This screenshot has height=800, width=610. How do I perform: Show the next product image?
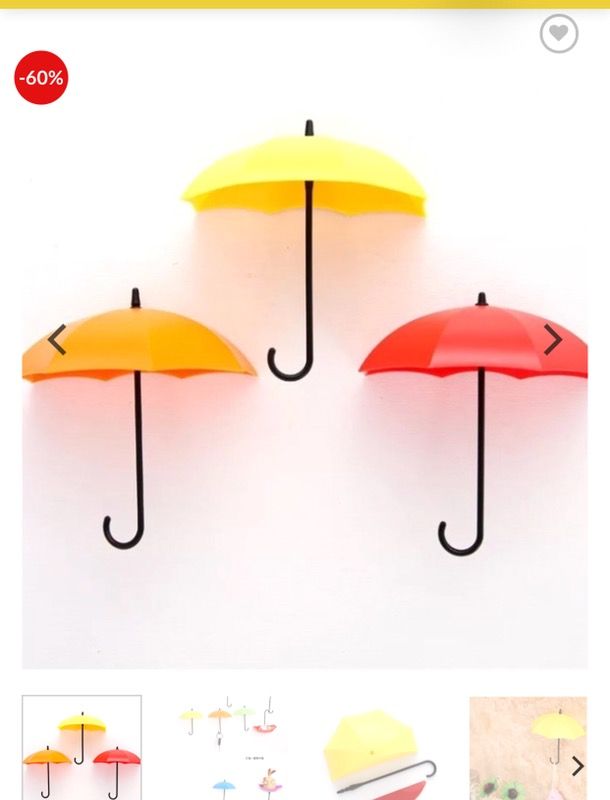click(x=552, y=340)
